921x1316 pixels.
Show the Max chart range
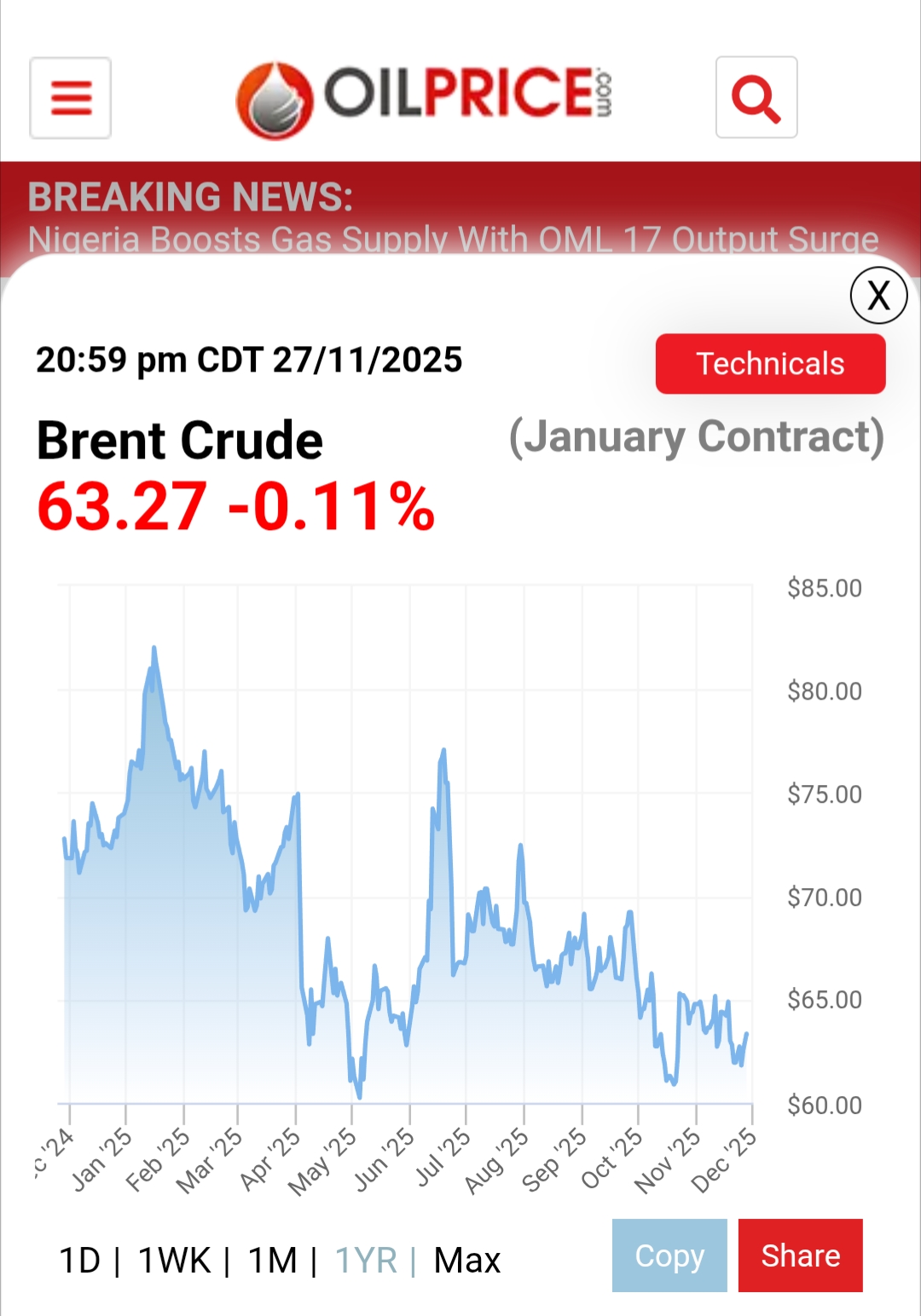tap(467, 1261)
